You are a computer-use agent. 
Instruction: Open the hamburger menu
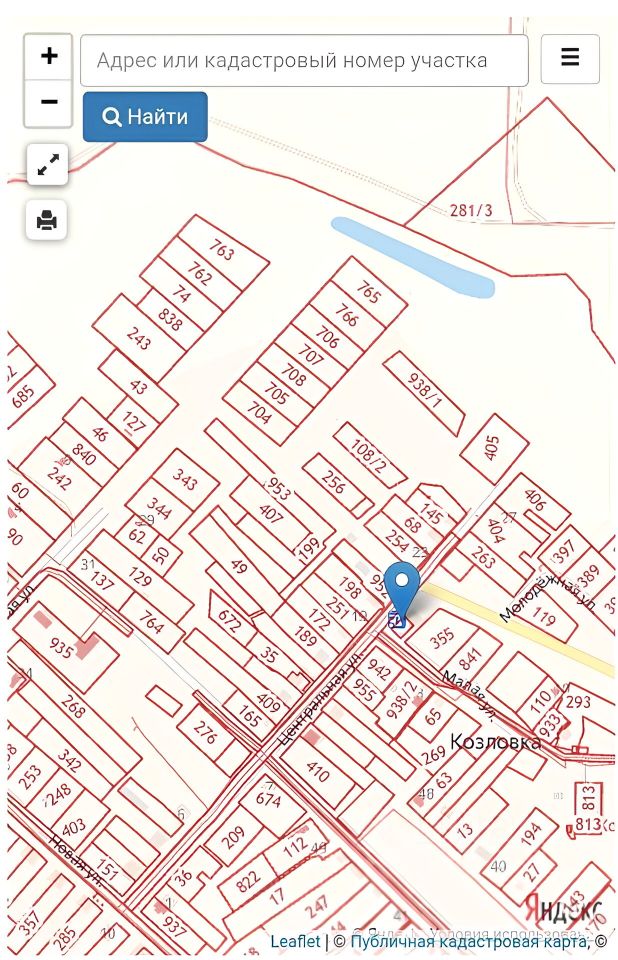tap(570, 58)
